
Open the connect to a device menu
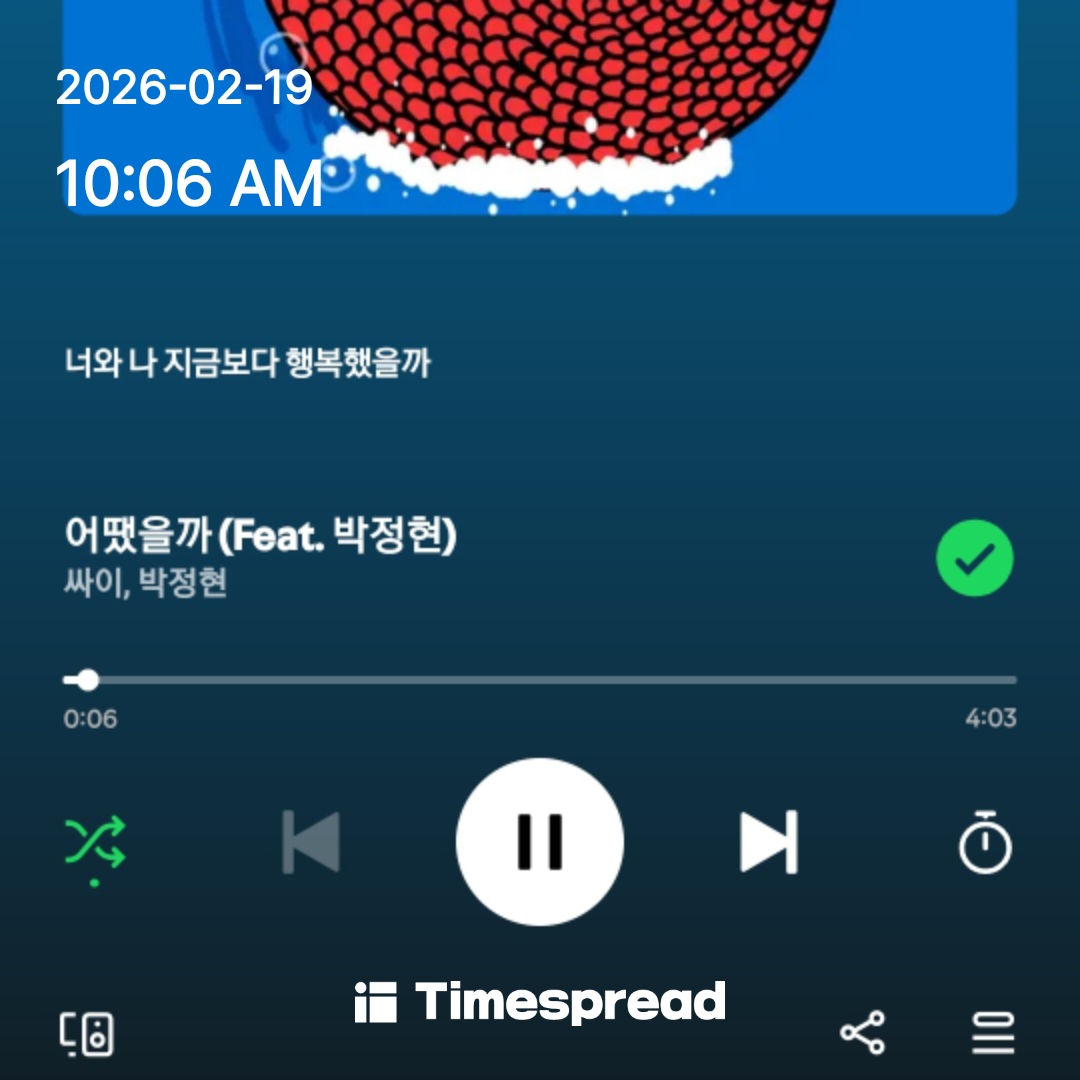(x=86, y=1033)
